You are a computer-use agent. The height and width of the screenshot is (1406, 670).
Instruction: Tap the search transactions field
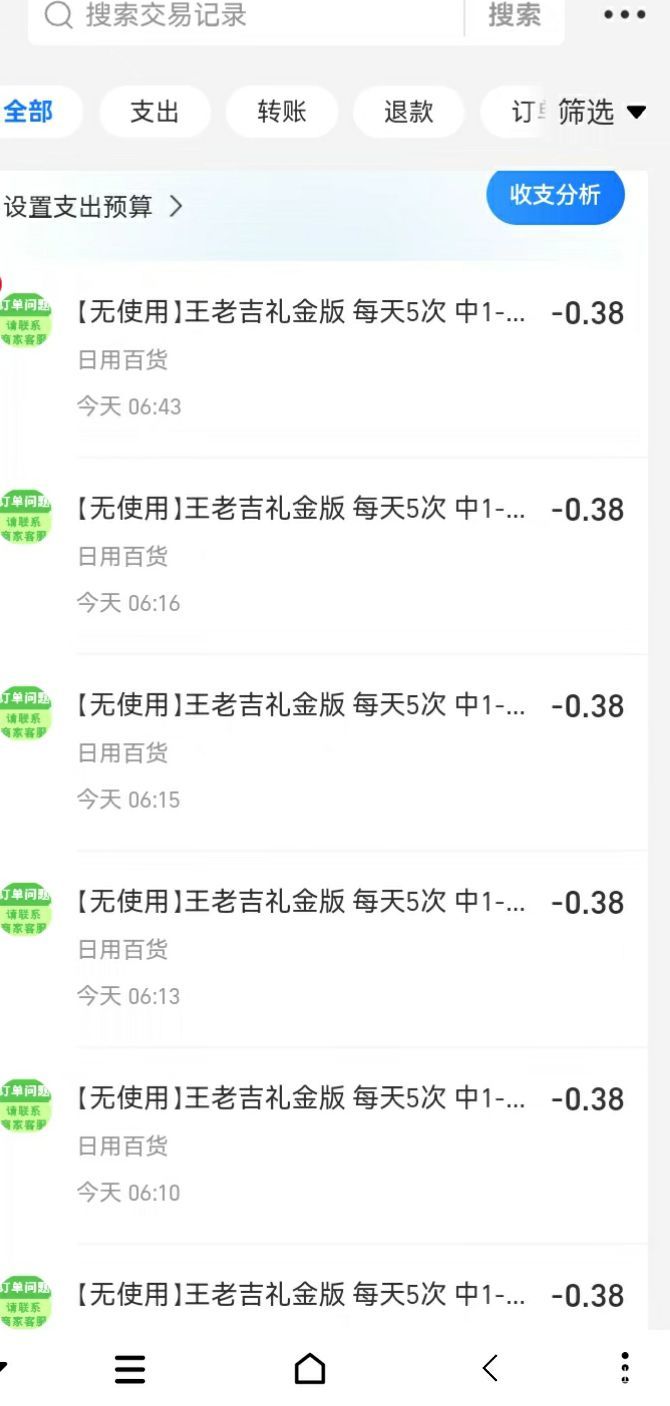[247, 16]
